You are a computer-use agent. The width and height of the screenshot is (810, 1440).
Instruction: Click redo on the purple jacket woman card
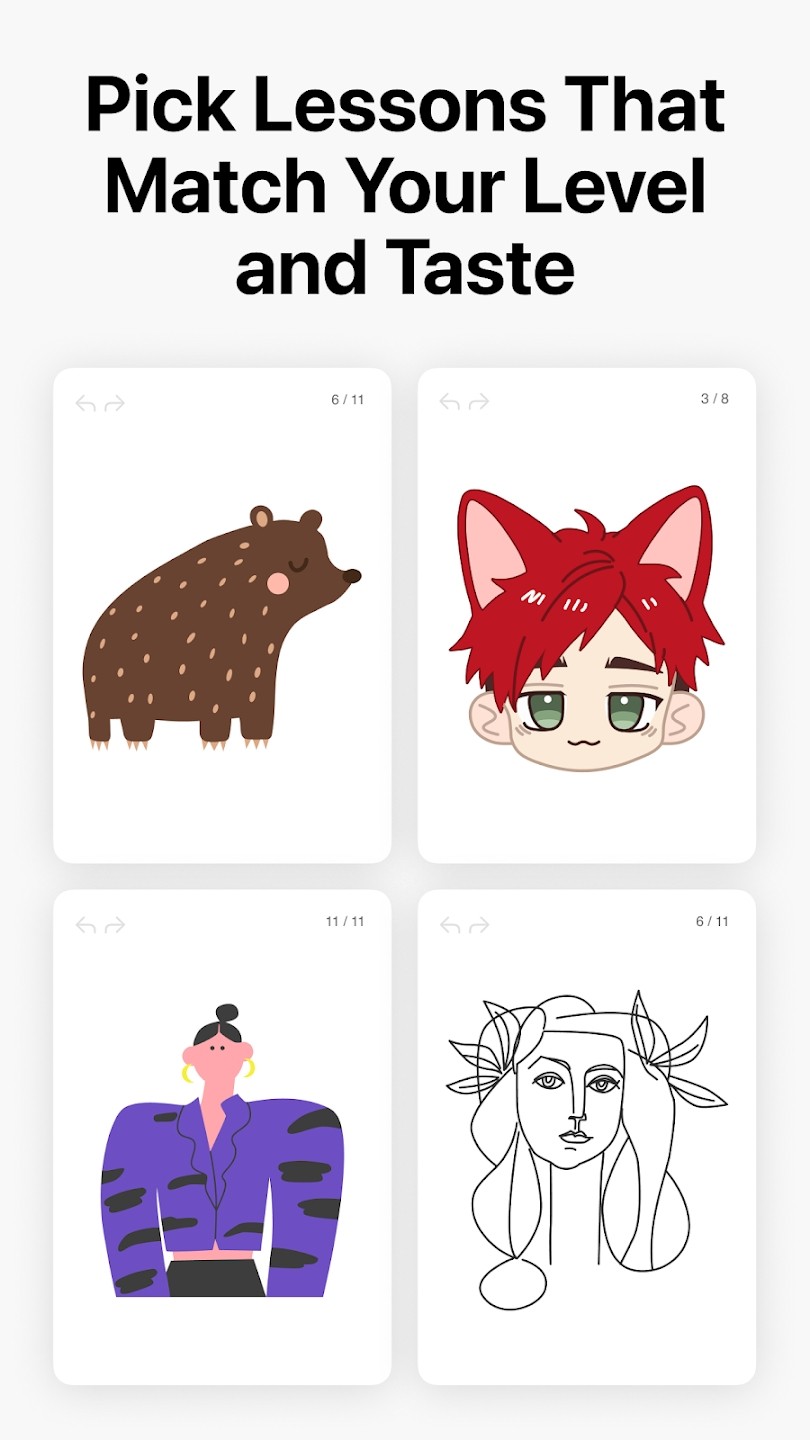tap(113, 925)
